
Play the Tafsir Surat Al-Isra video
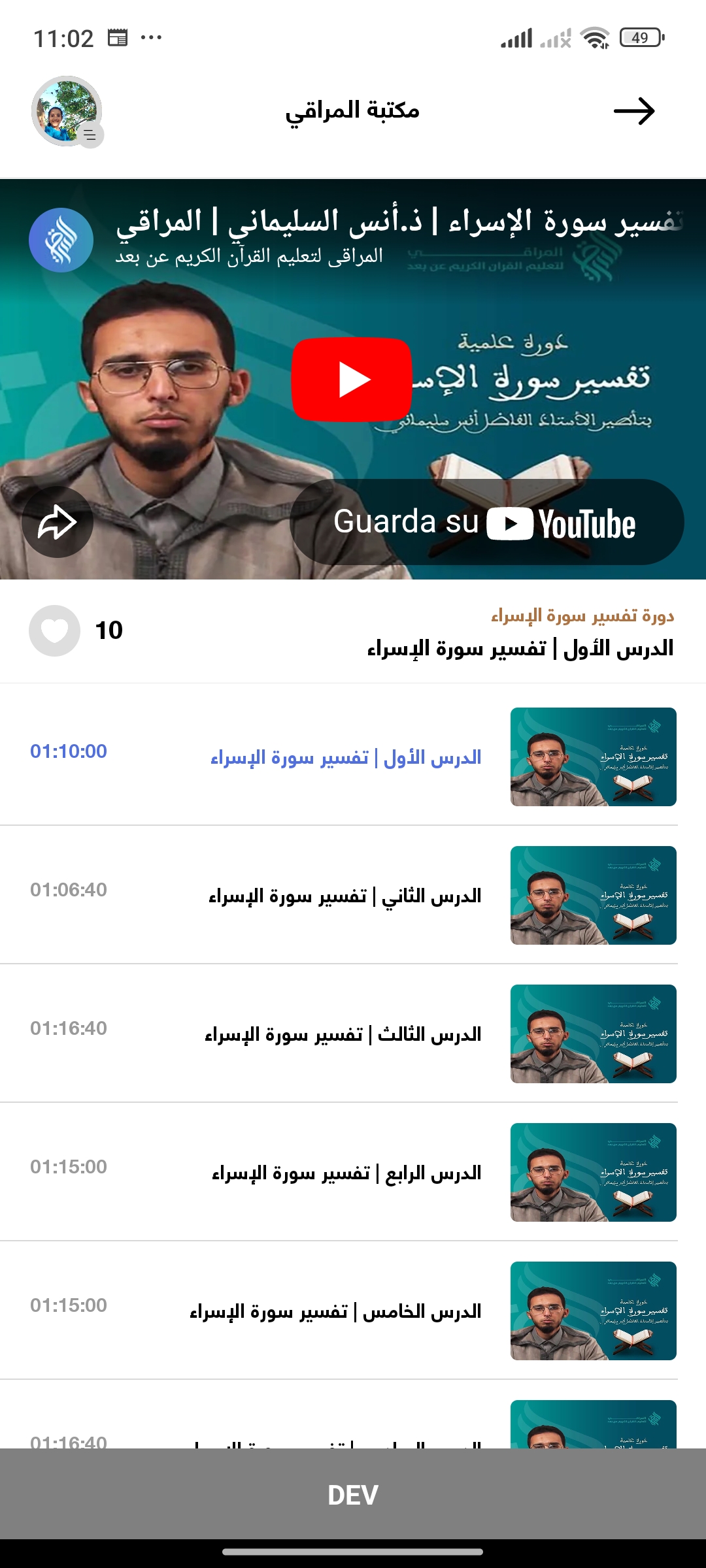coord(352,380)
